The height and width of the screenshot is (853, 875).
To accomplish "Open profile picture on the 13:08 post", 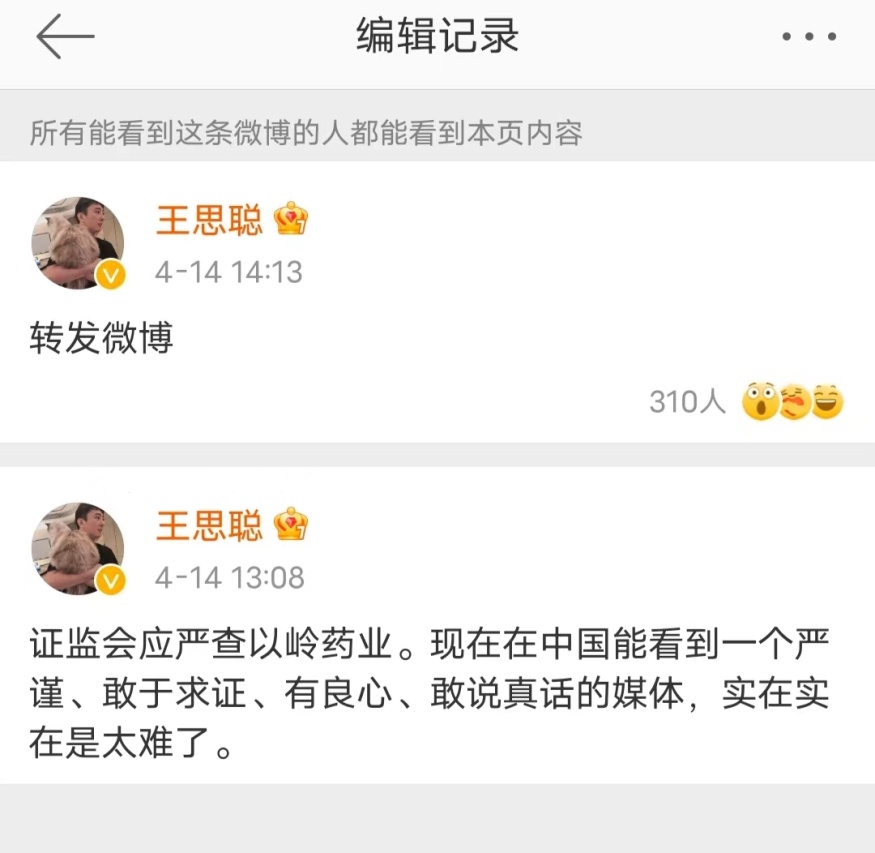I will click(78, 548).
